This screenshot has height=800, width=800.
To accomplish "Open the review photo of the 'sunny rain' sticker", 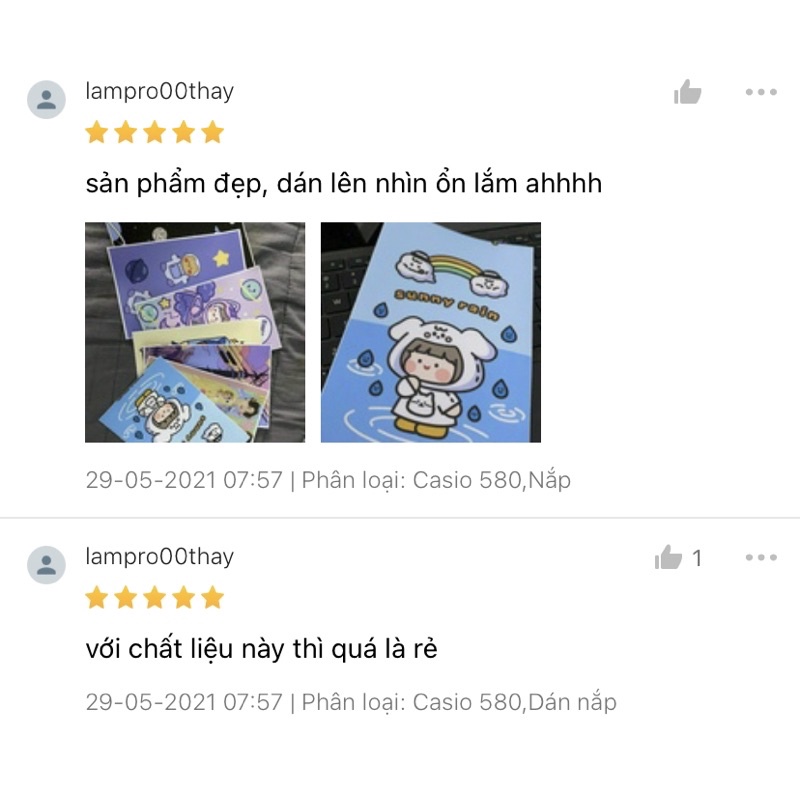I will 430,332.
